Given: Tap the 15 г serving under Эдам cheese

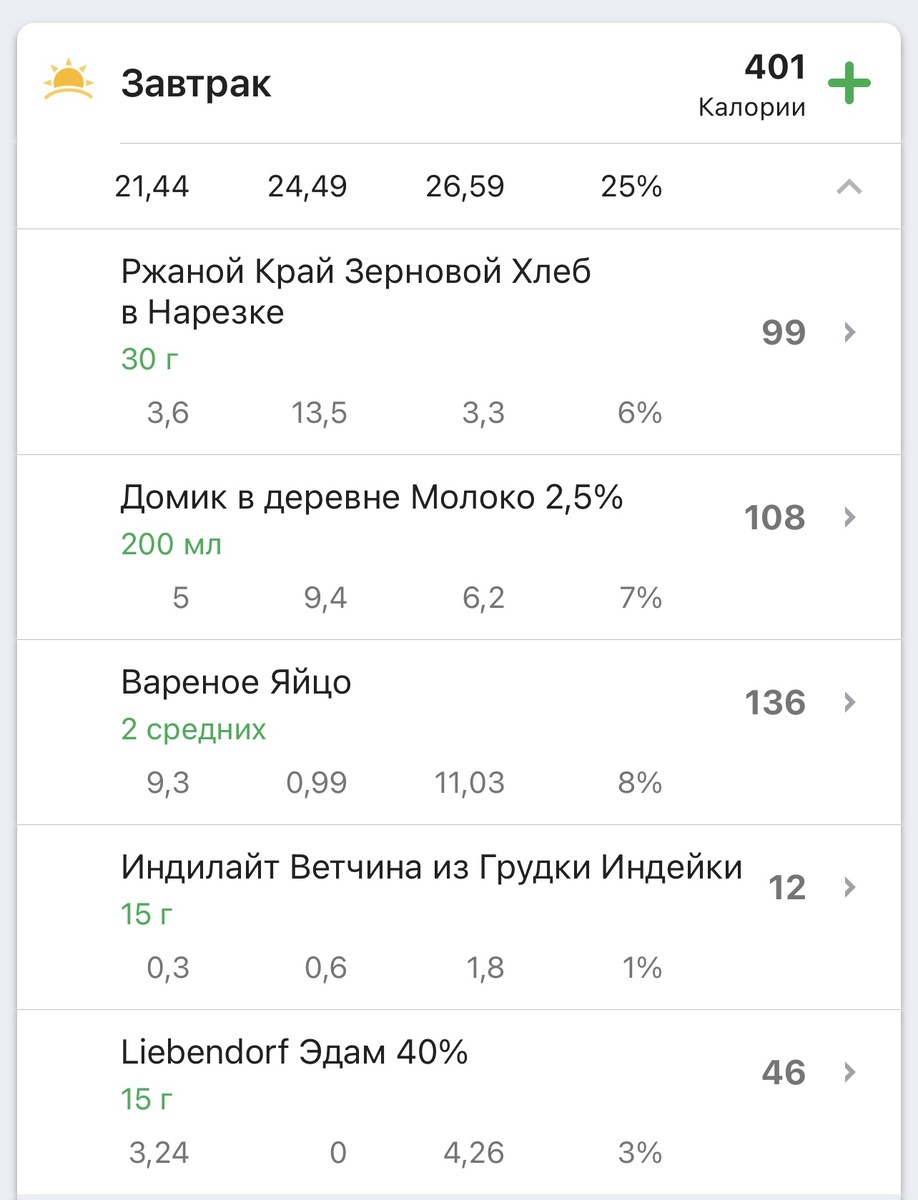Looking at the screenshot, I should coord(146,1099).
